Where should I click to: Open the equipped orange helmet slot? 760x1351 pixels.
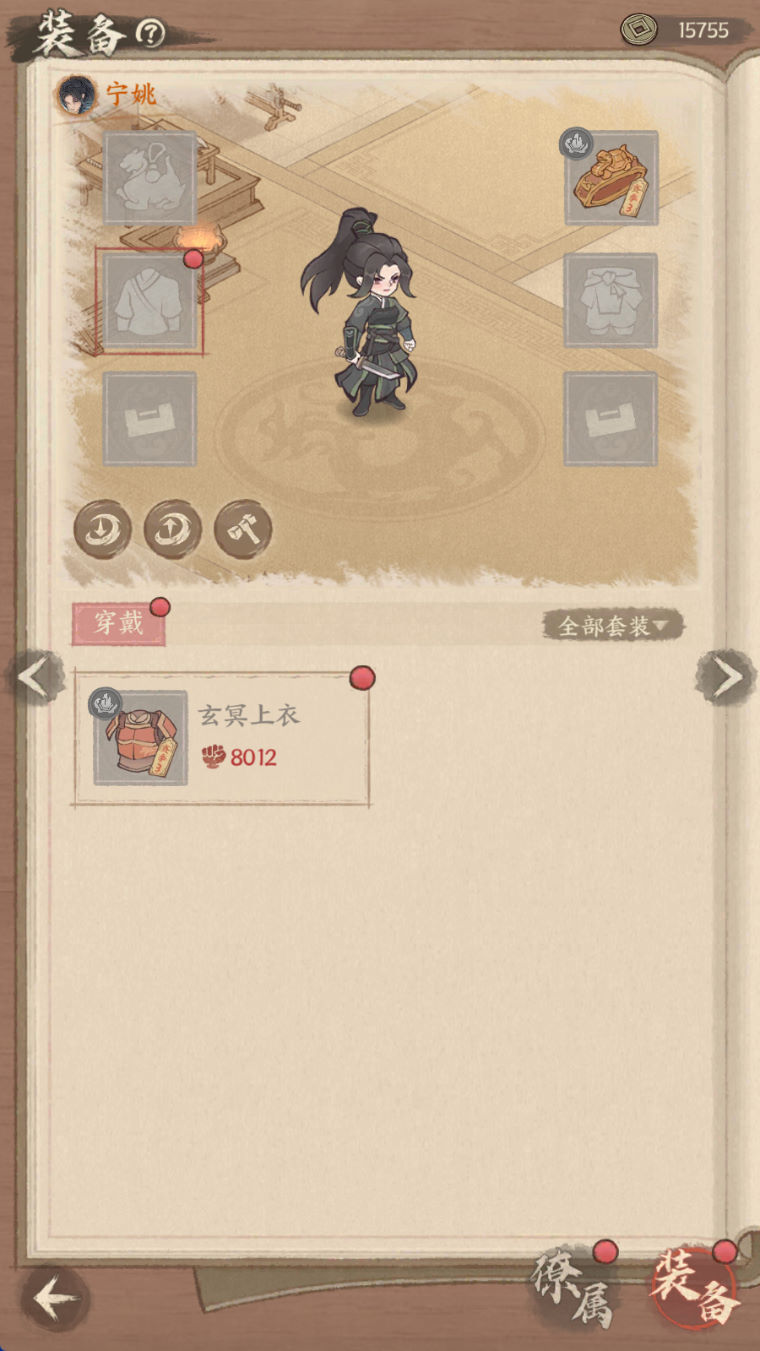click(611, 179)
